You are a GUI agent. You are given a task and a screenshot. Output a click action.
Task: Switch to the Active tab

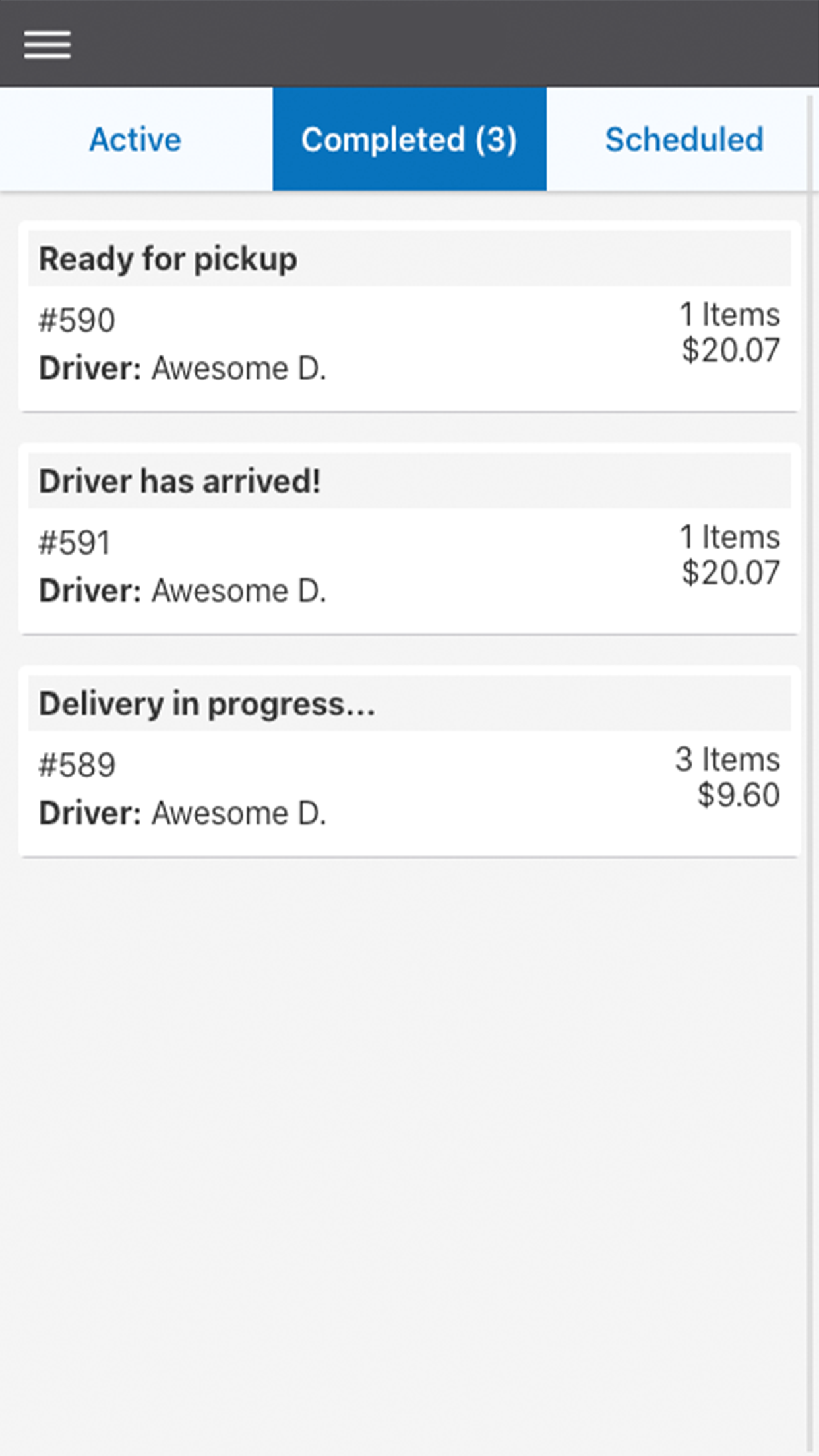pos(136,139)
